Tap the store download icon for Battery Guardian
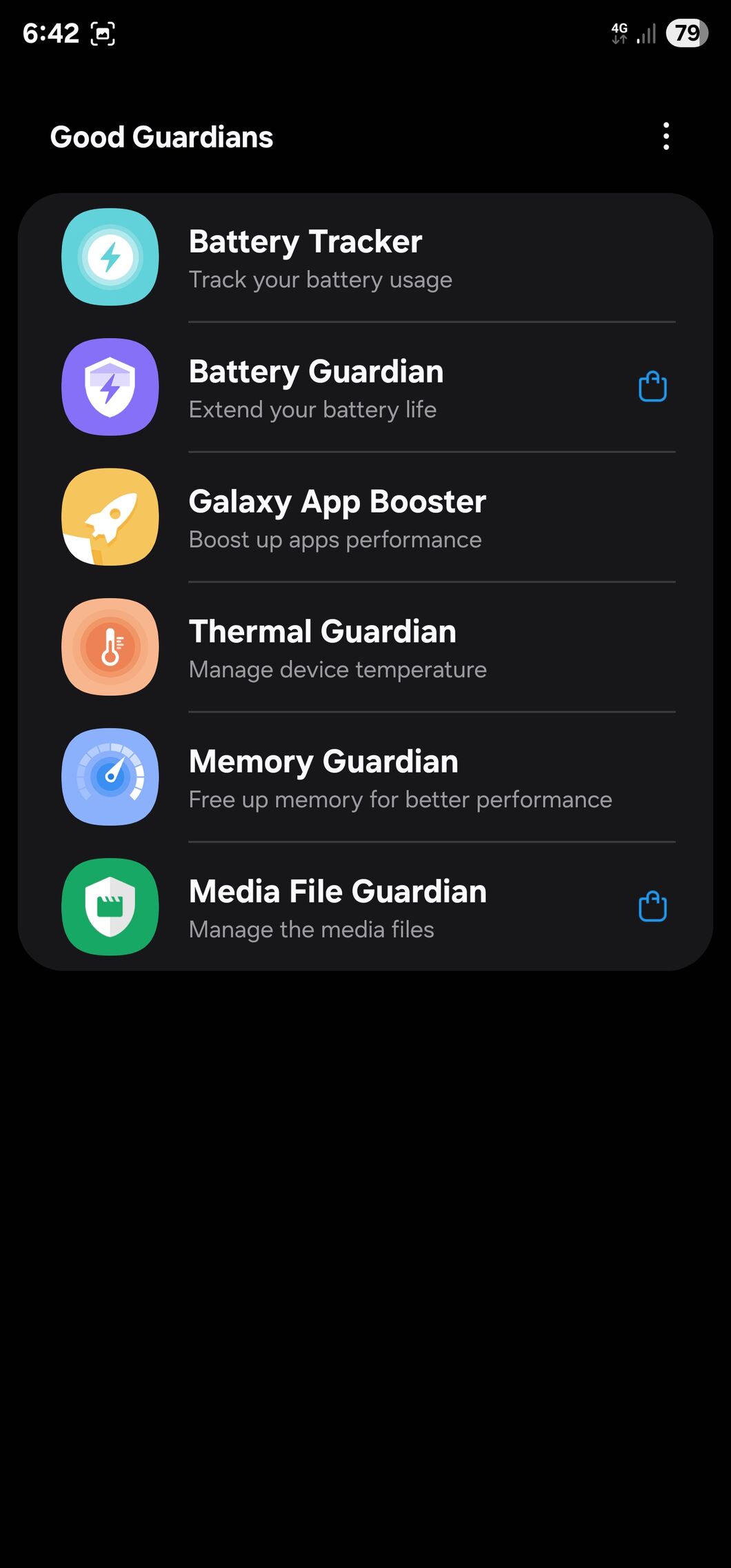The width and height of the screenshot is (731, 1568). 652,386
